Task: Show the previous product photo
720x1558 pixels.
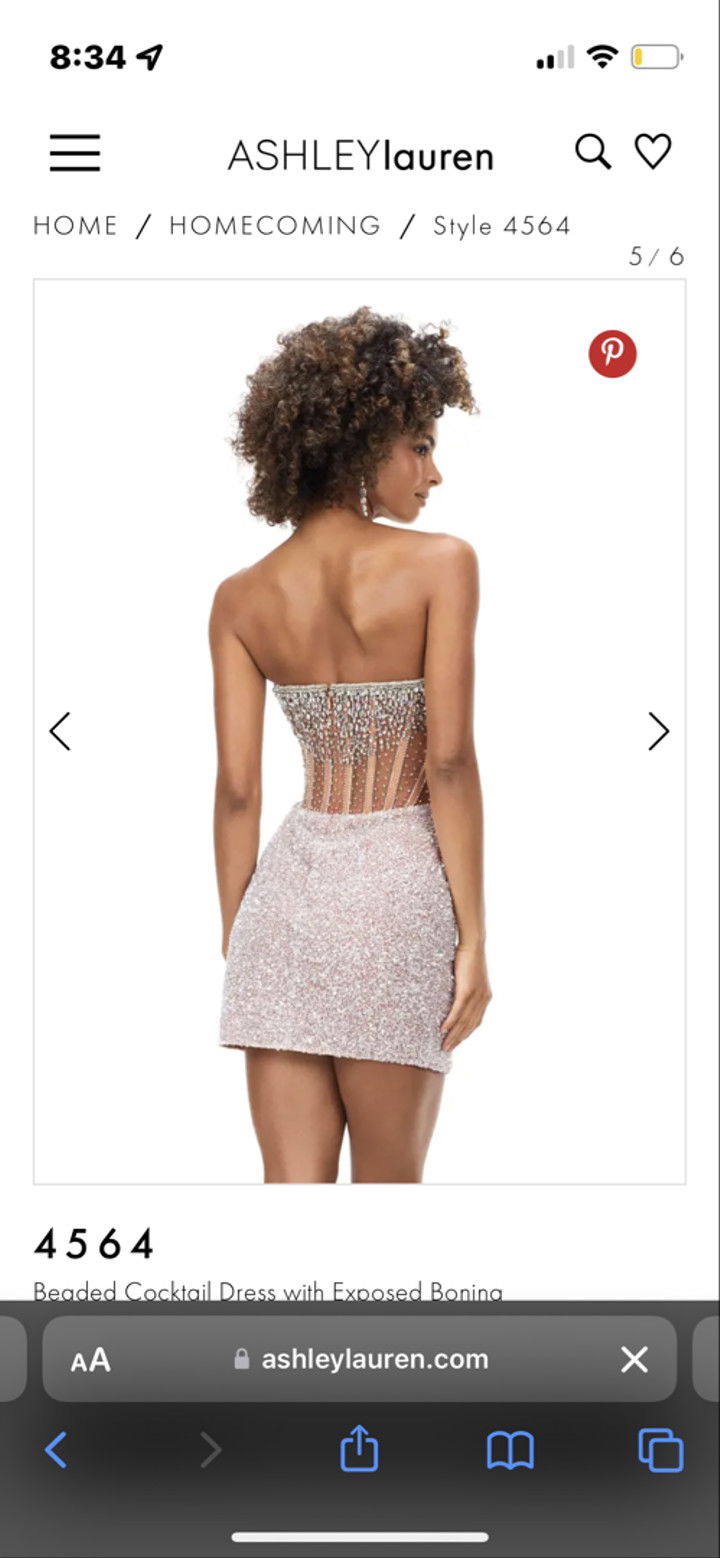Action: pos(60,731)
